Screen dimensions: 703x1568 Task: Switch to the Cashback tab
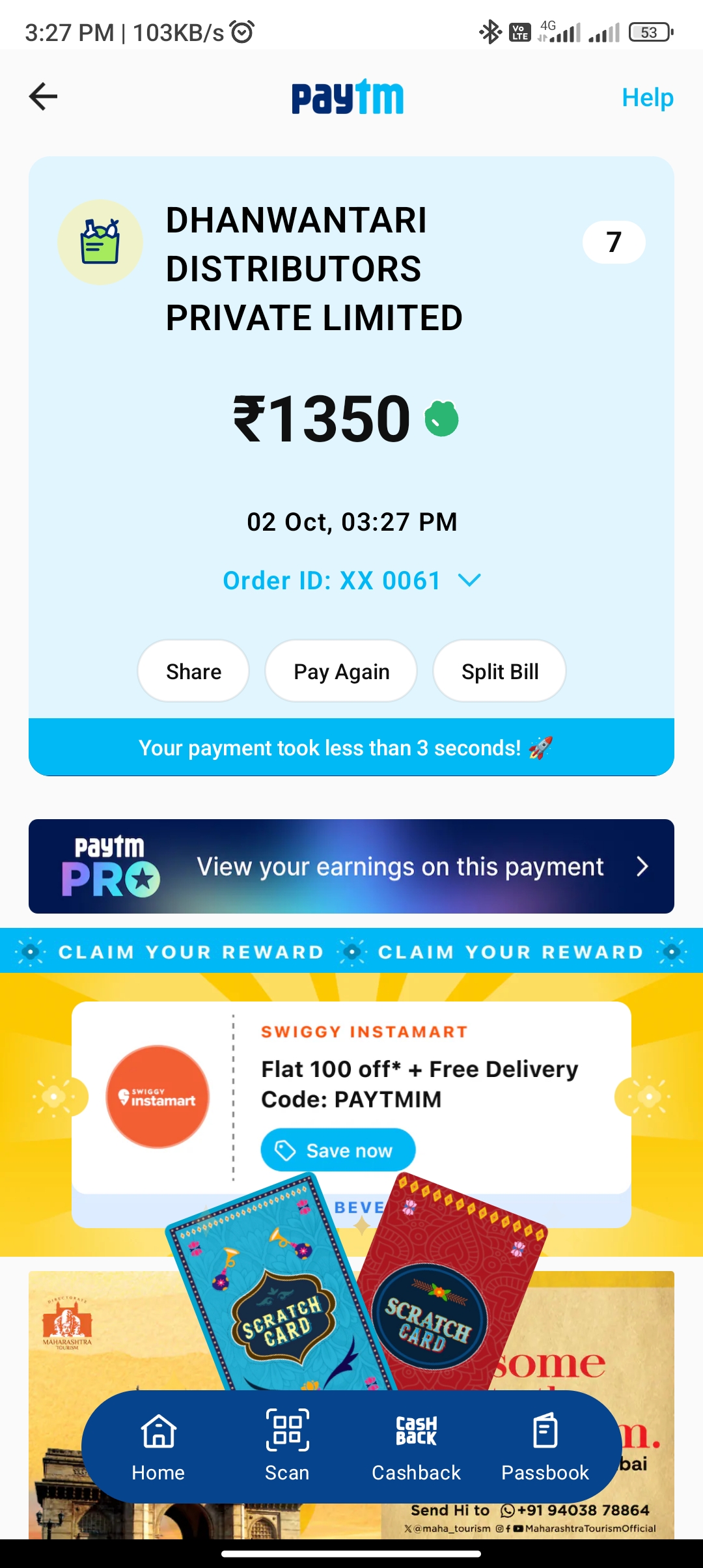[x=416, y=1448]
